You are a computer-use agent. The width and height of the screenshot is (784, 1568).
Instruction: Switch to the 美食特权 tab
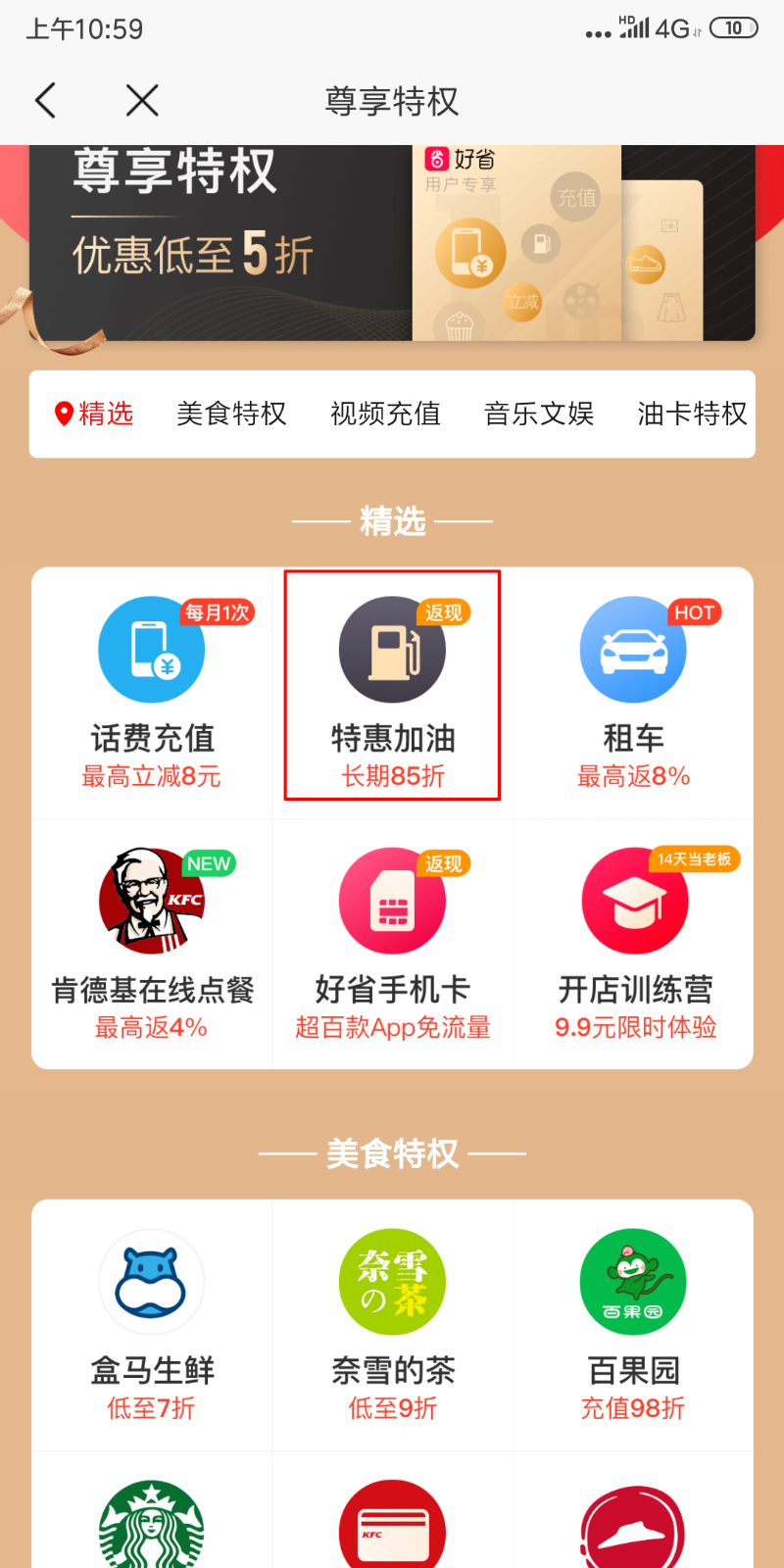click(x=231, y=414)
